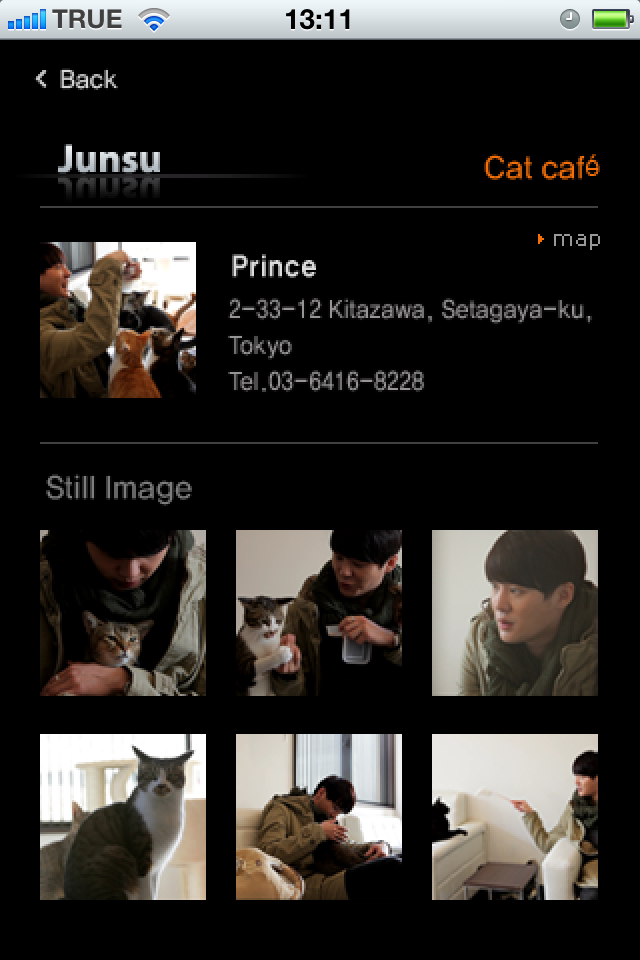View still image of man hugging orange cat

coord(123,613)
